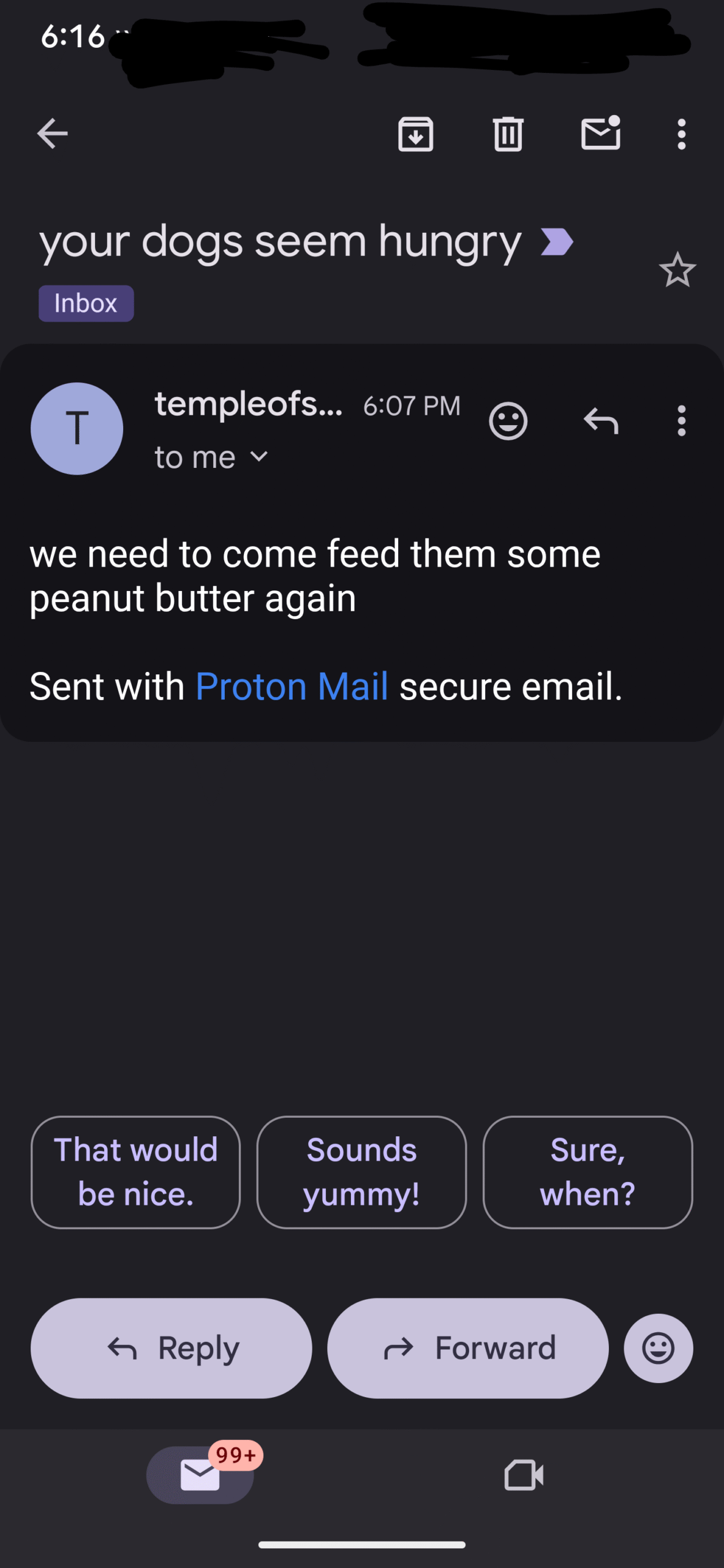The image size is (724, 1568).
Task: Open the top overflow menu
Action: pyautogui.click(x=681, y=134)
